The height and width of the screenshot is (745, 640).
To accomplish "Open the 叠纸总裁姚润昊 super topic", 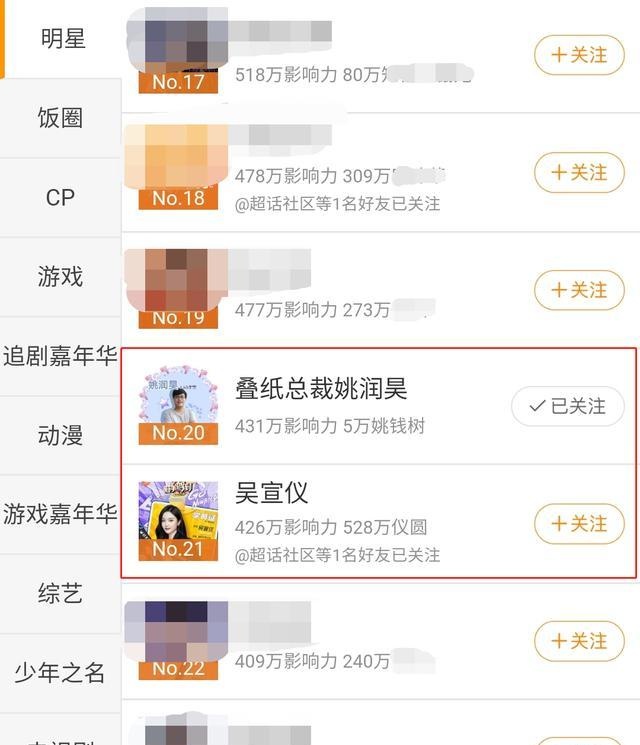I will pos(321,389).
